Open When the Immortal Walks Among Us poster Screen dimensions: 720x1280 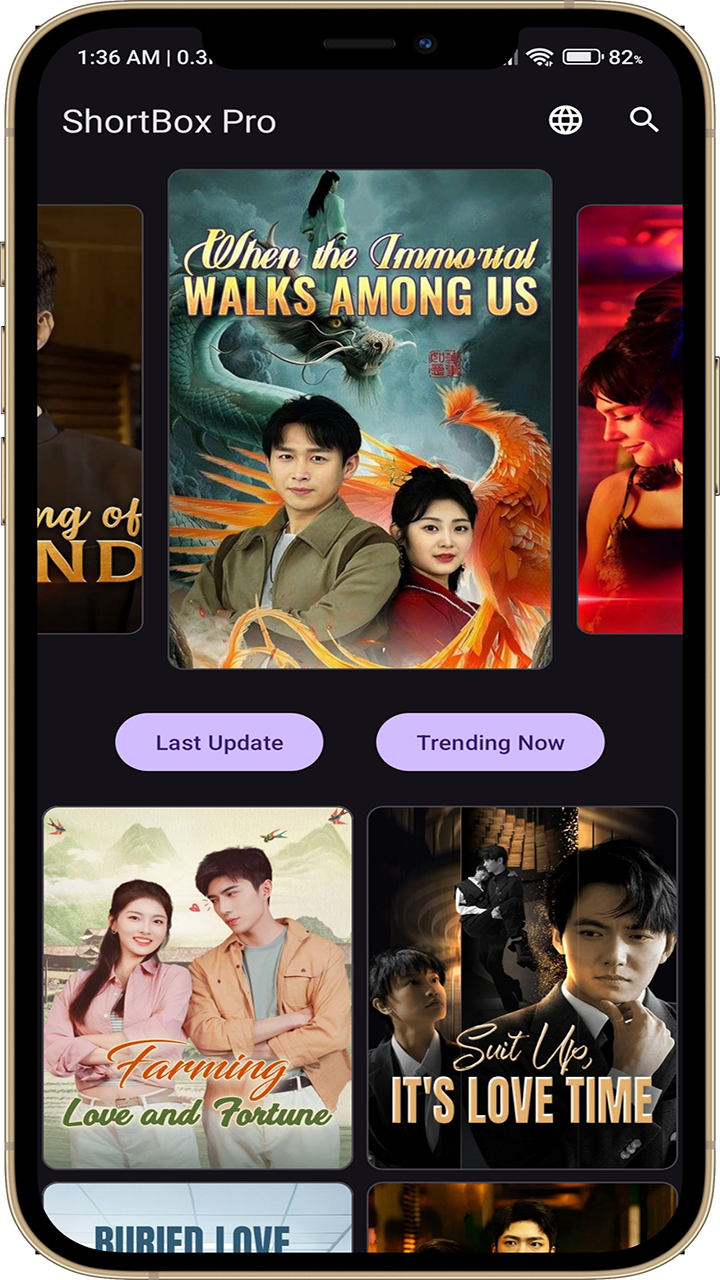[360, 420]
